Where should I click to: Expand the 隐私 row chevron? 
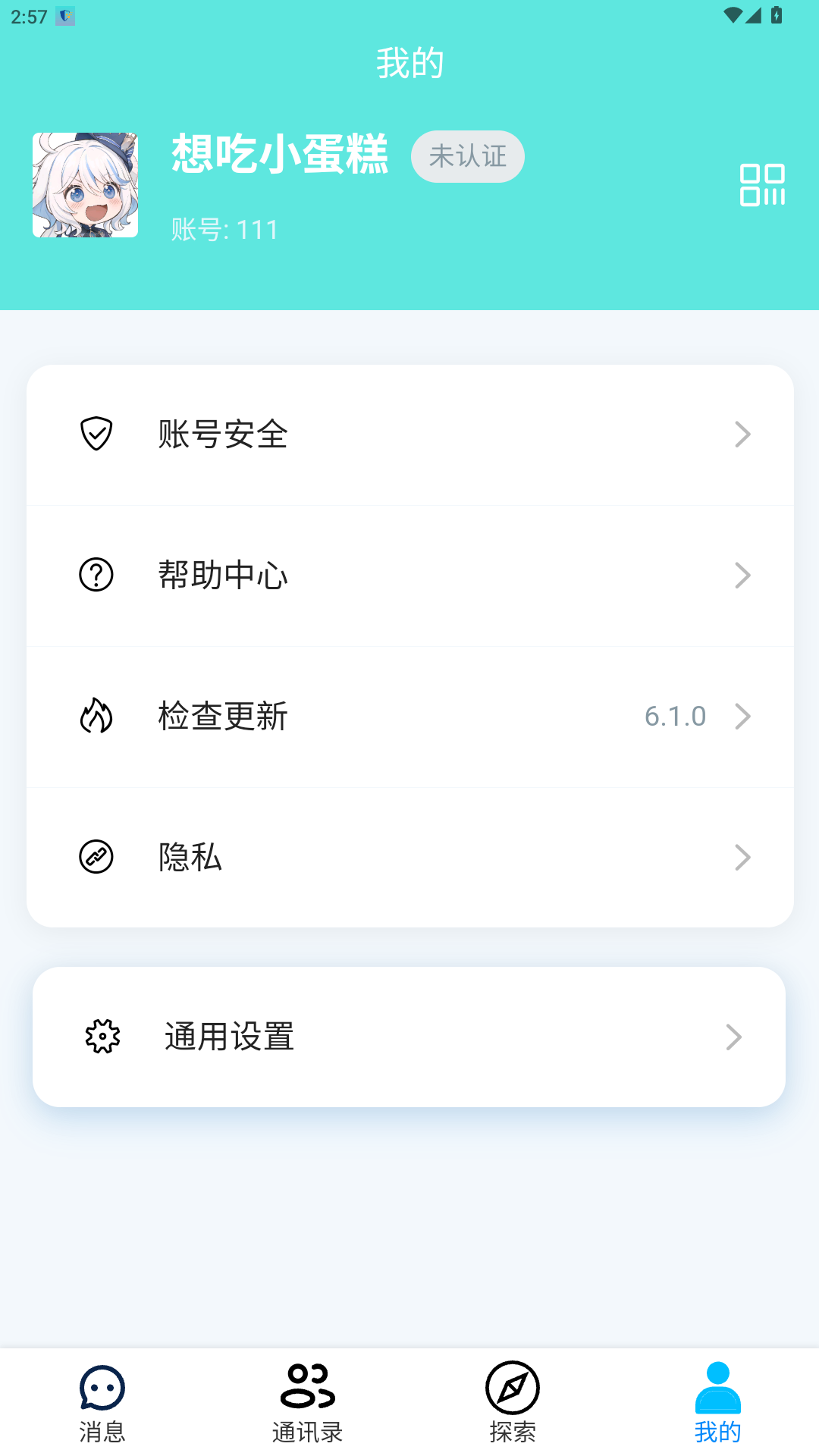[743, 857]
